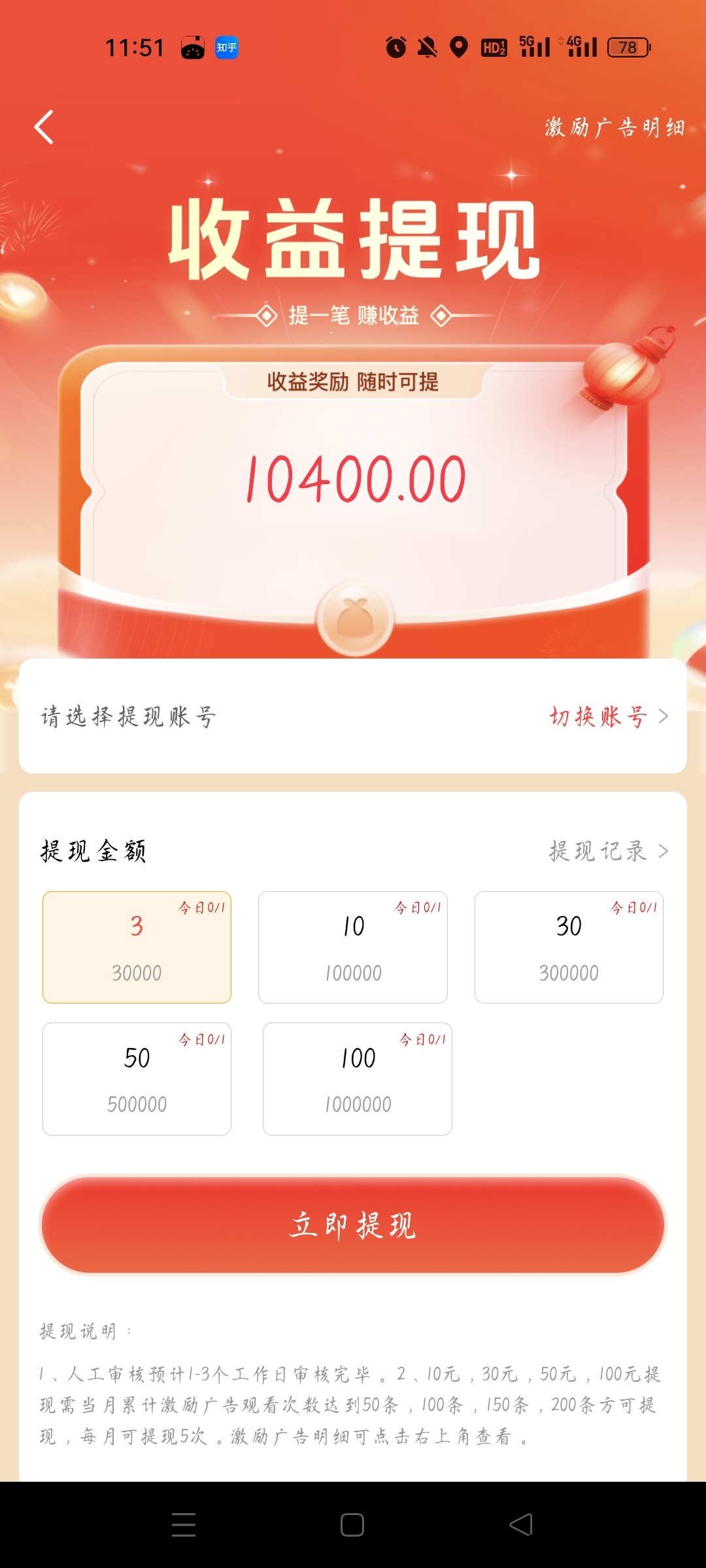706x1568 pixels.
Task: Tap 立即提现 to withdraw now
Action: pyautogui.click(x=353, y=1225)
